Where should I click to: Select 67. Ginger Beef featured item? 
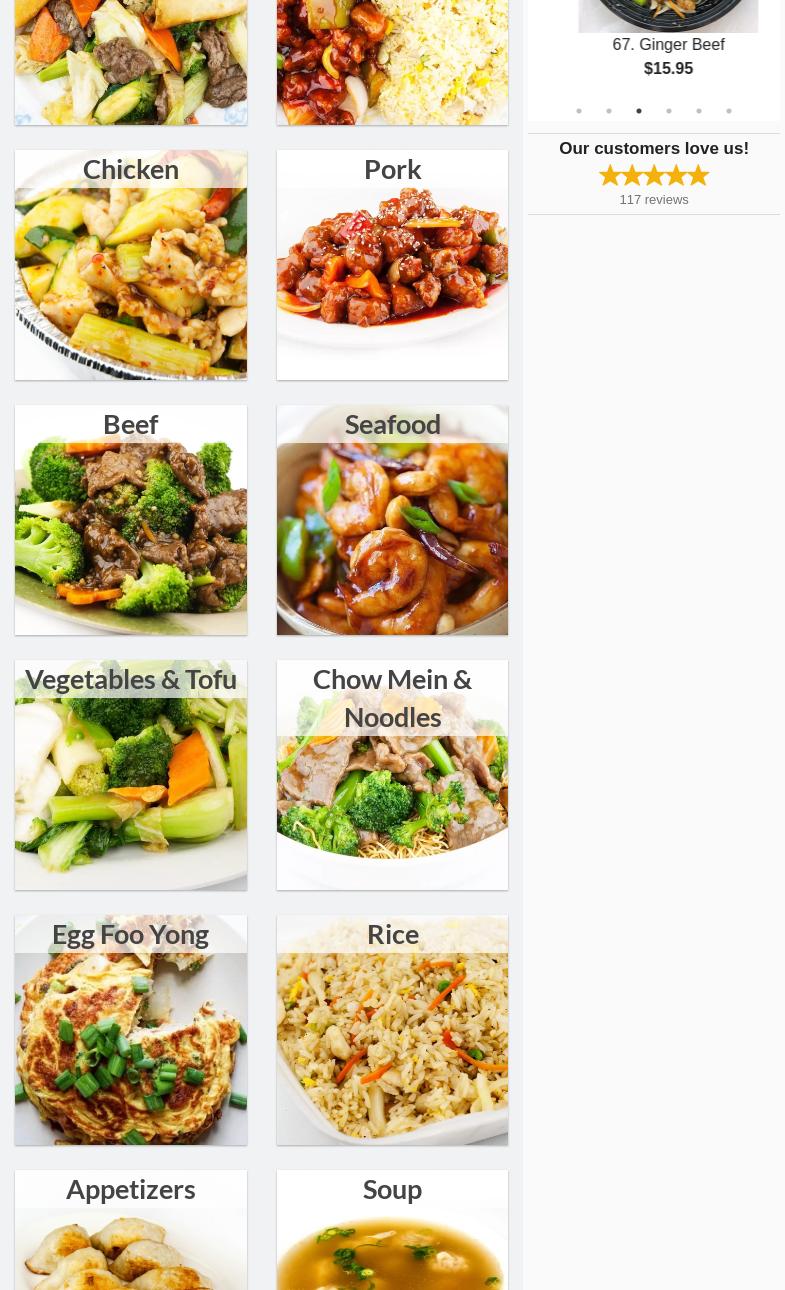click(x=668, y=45)
